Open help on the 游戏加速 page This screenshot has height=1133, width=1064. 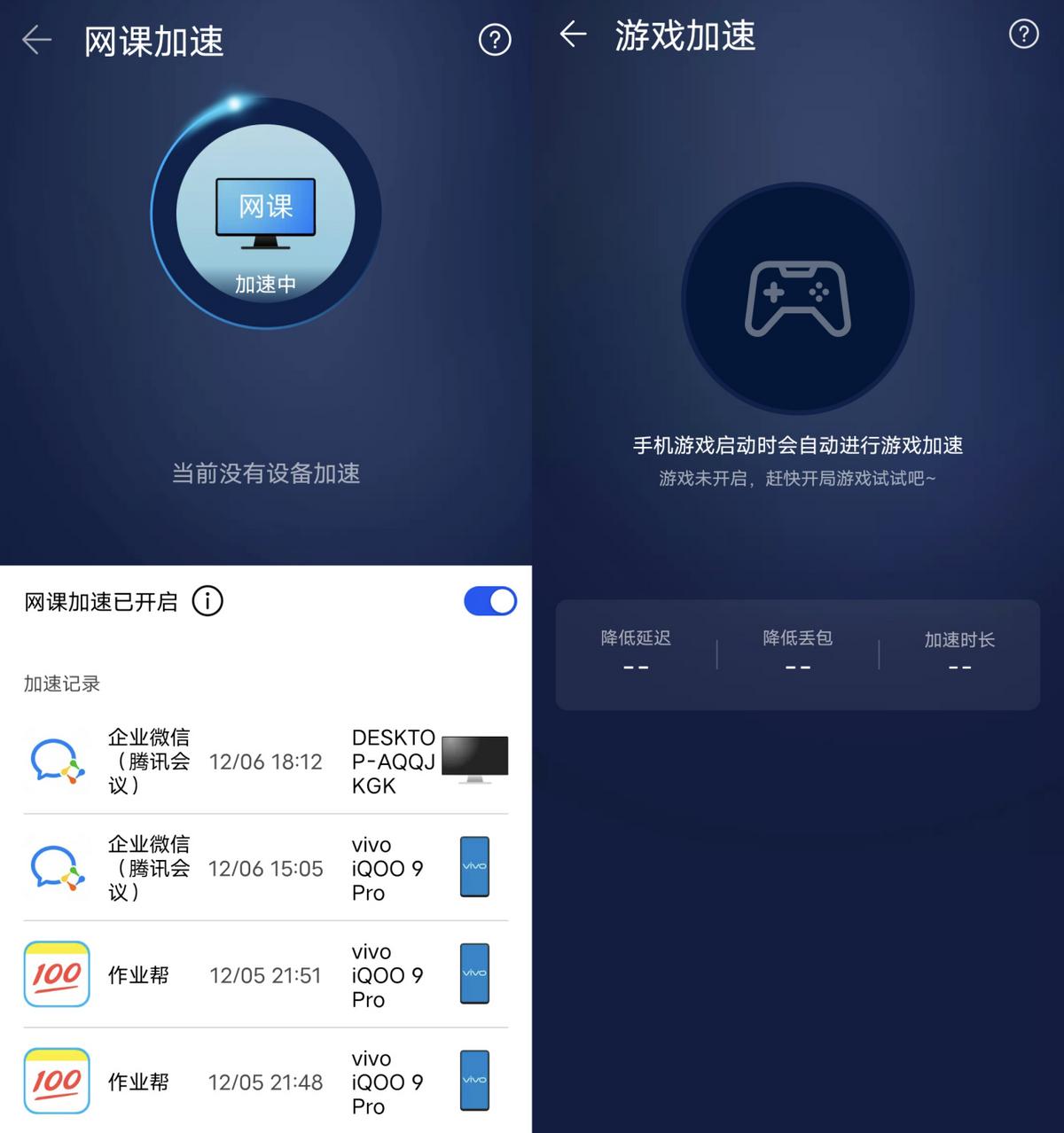tap(1023, 35)
